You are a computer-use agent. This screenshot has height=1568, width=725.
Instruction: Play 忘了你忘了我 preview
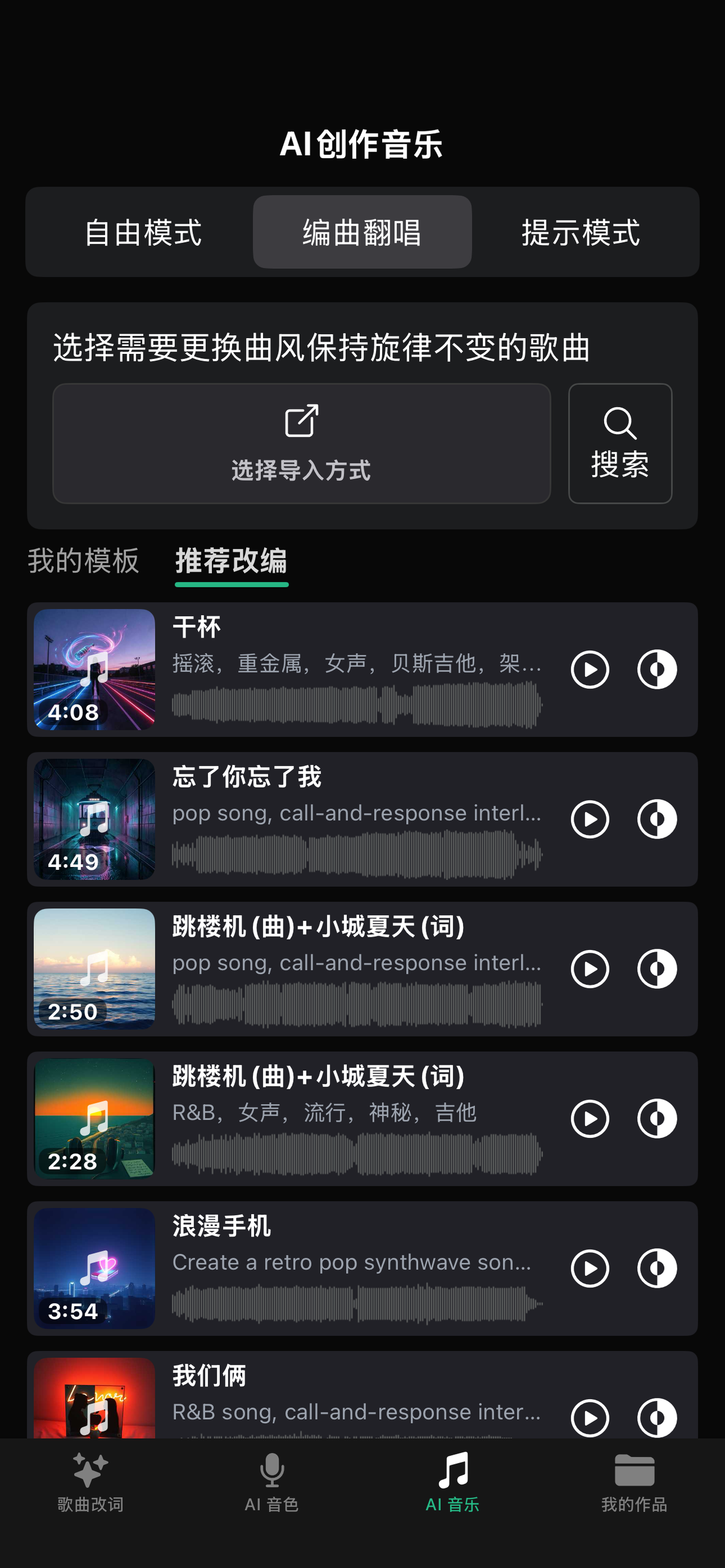590,820
